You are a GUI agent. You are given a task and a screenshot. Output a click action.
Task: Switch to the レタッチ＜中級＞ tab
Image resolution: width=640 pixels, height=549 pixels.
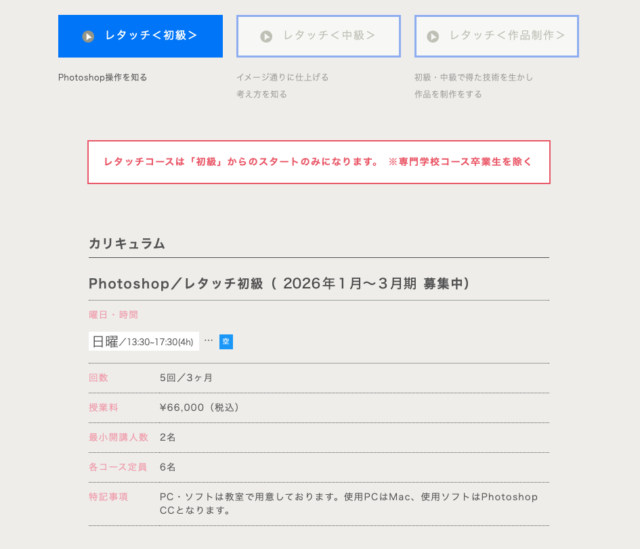point(318,36)
